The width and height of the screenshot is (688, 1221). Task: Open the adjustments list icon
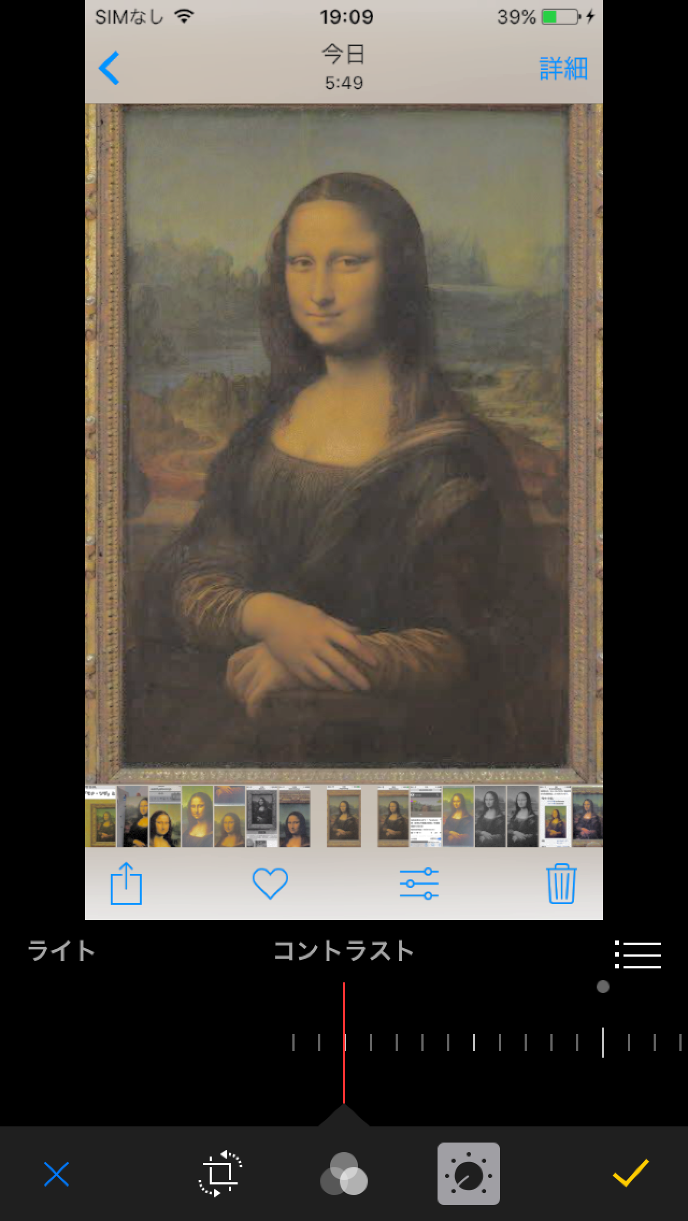638,954
